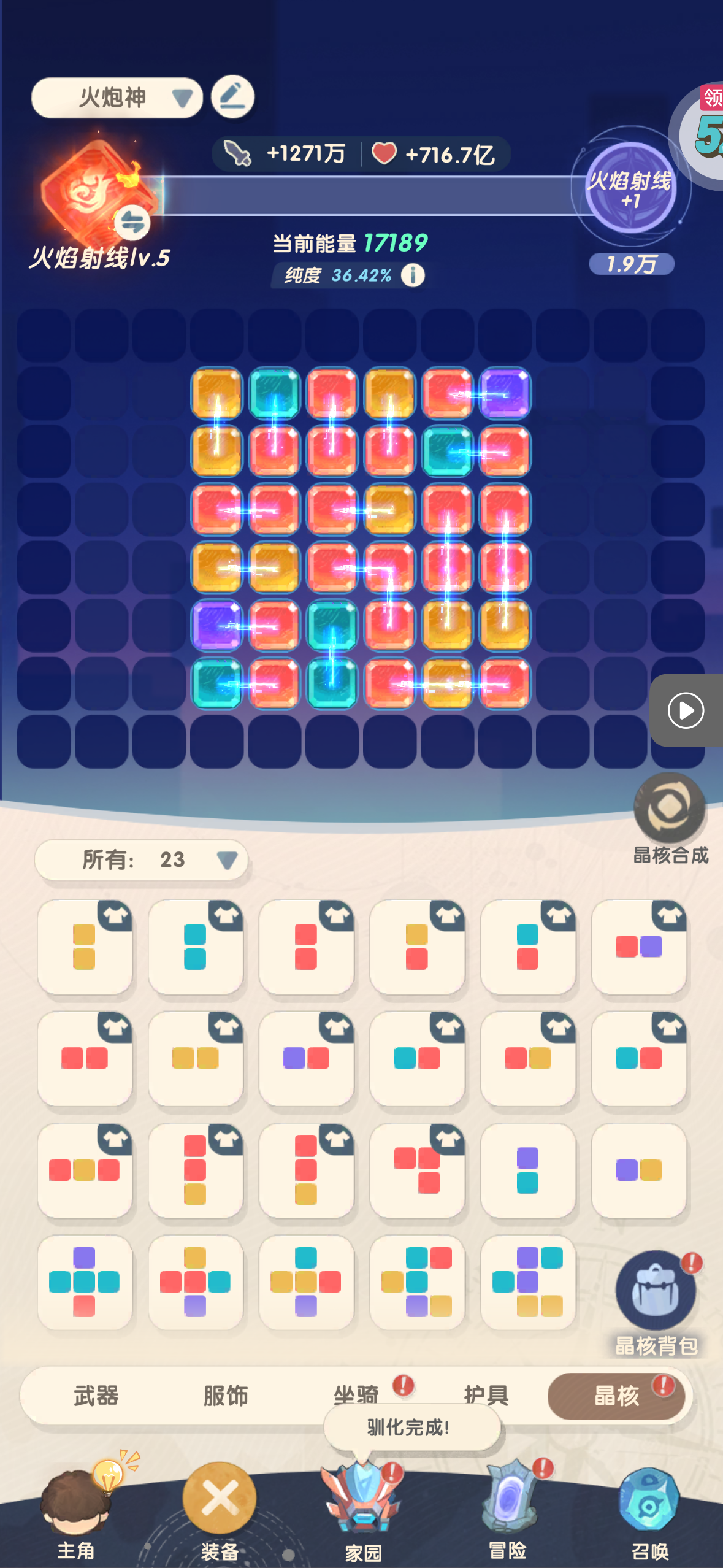
Task: Open the 晶核背包 backpack
Action: (656, 1291)
